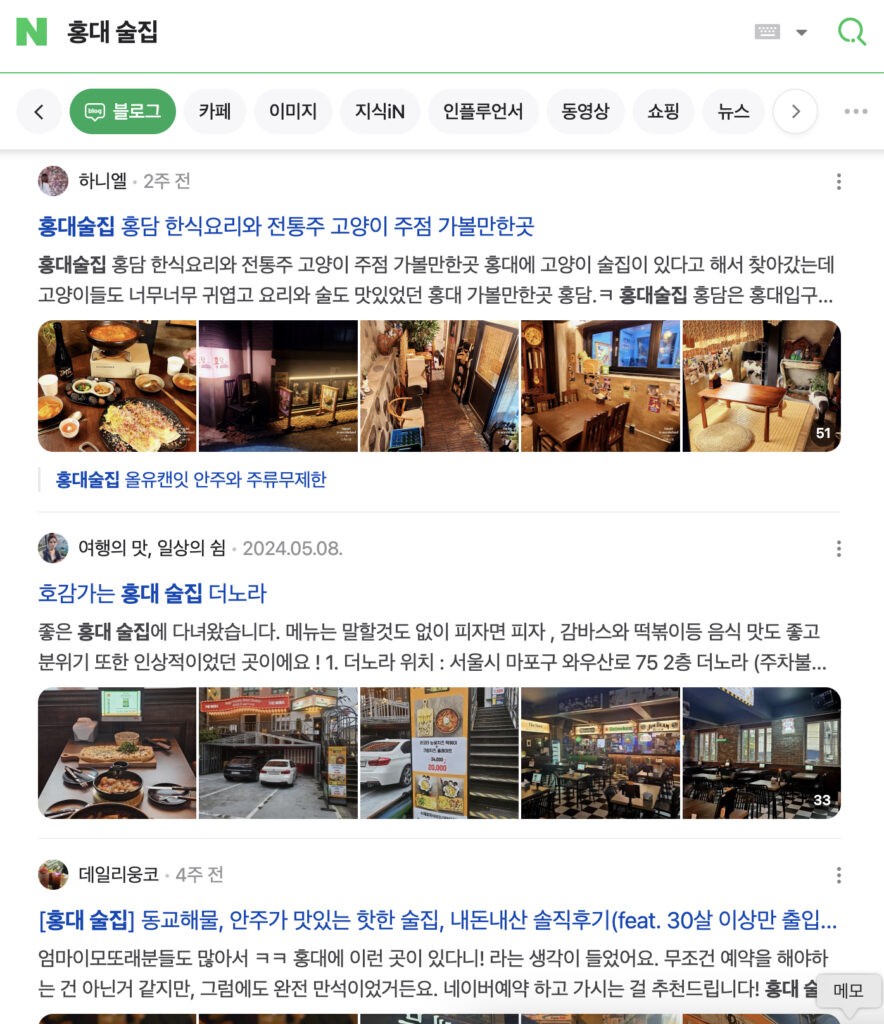Viewport: 884px width, 1024px height.
Task: Switch to the 뉴스 tab
Action: pos(733,112)
